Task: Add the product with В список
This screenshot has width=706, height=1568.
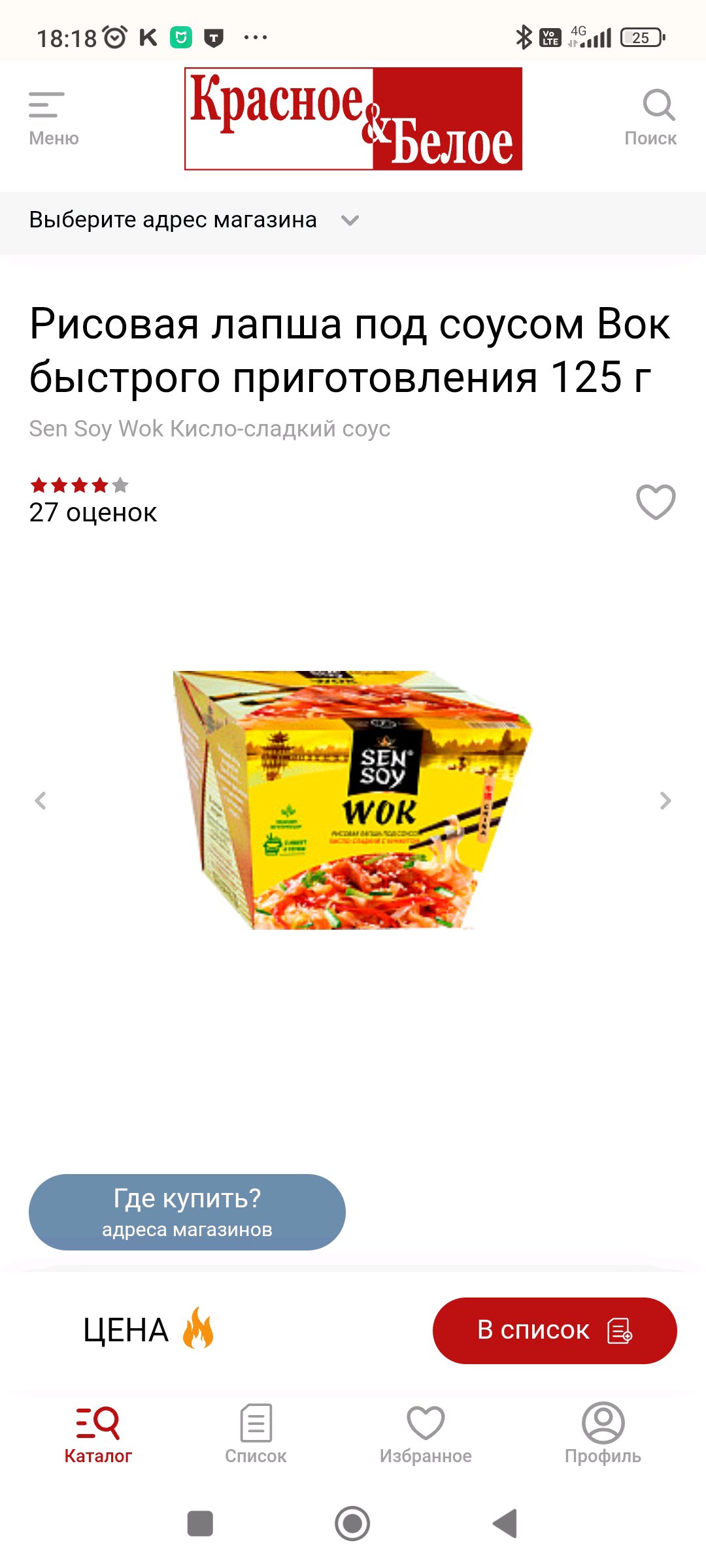Action: 554,1330
